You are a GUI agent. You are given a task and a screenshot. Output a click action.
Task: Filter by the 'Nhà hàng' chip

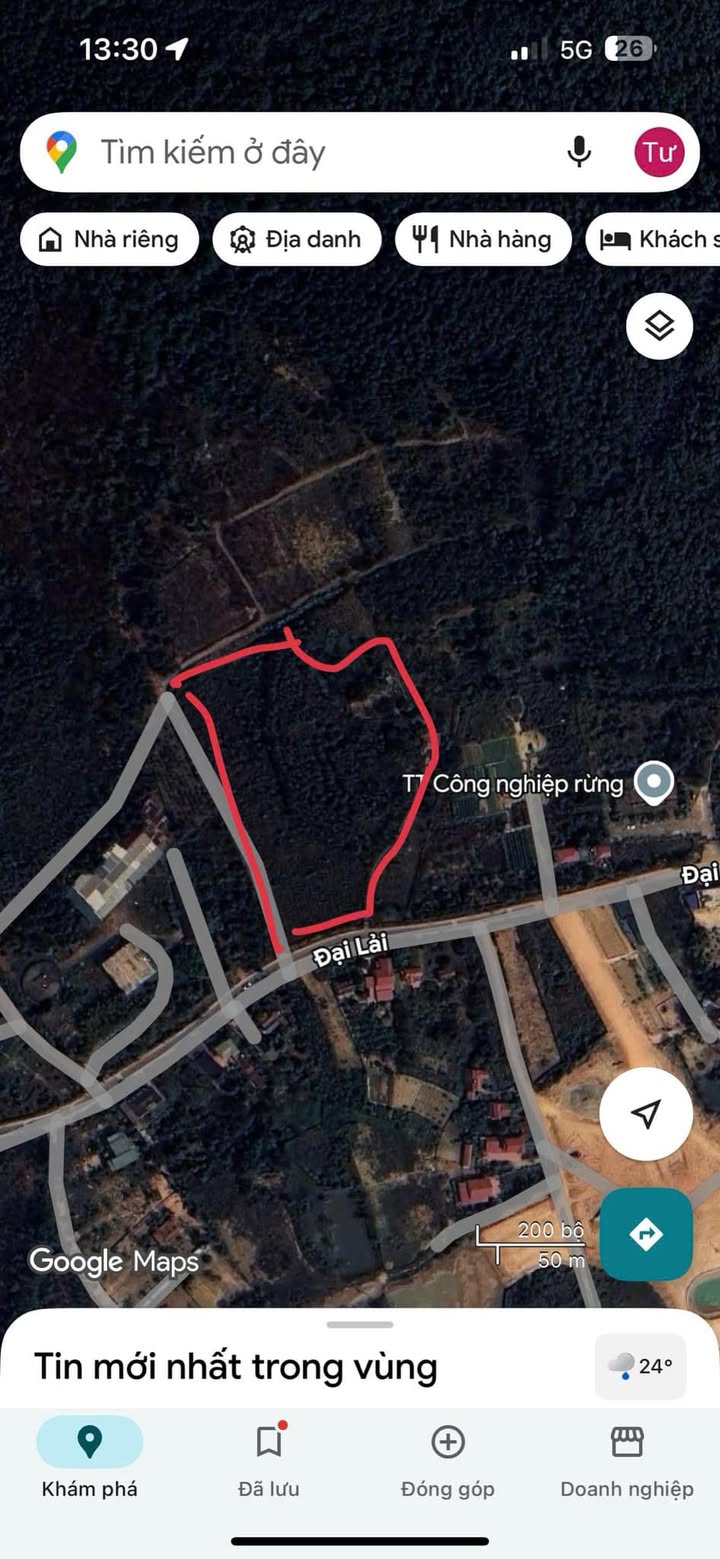pos(483,239)
